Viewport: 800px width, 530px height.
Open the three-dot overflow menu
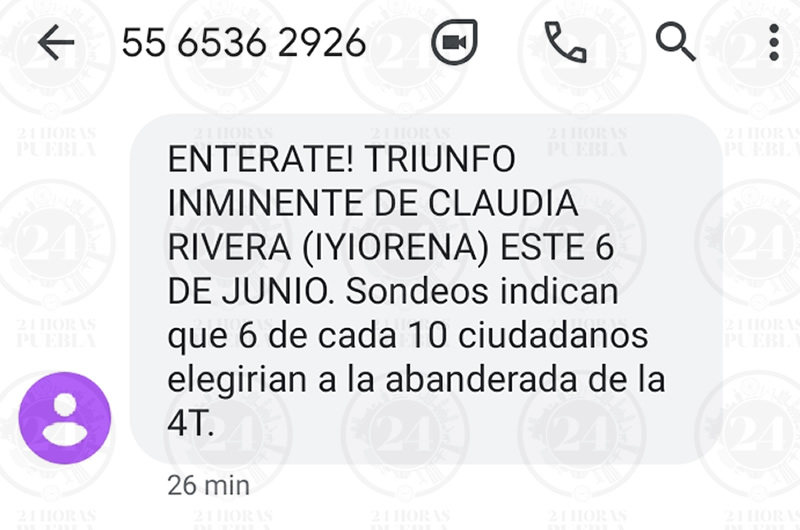[x=774, y=43]
